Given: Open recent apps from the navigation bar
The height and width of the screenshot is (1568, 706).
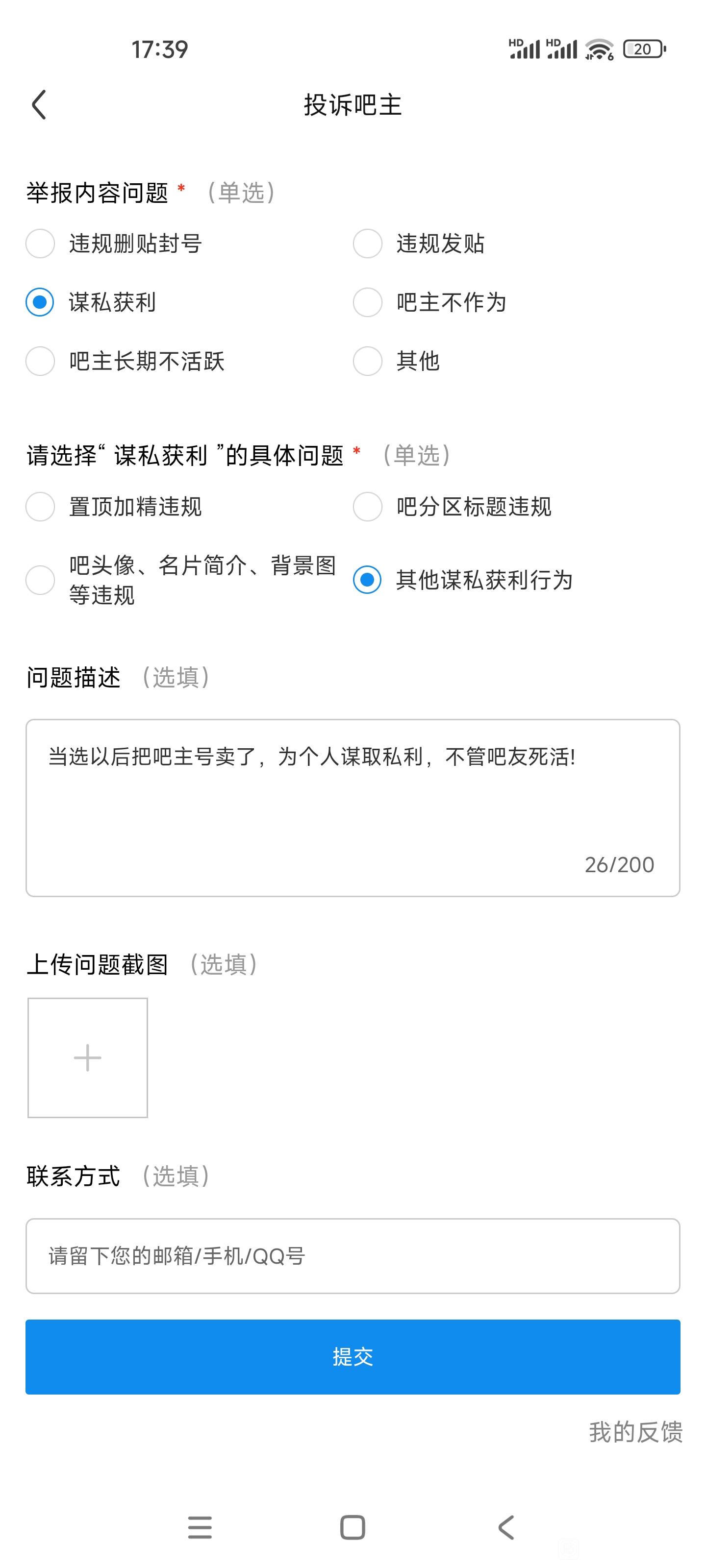Looking at the screenshot, I should [x=200, y=1527].
